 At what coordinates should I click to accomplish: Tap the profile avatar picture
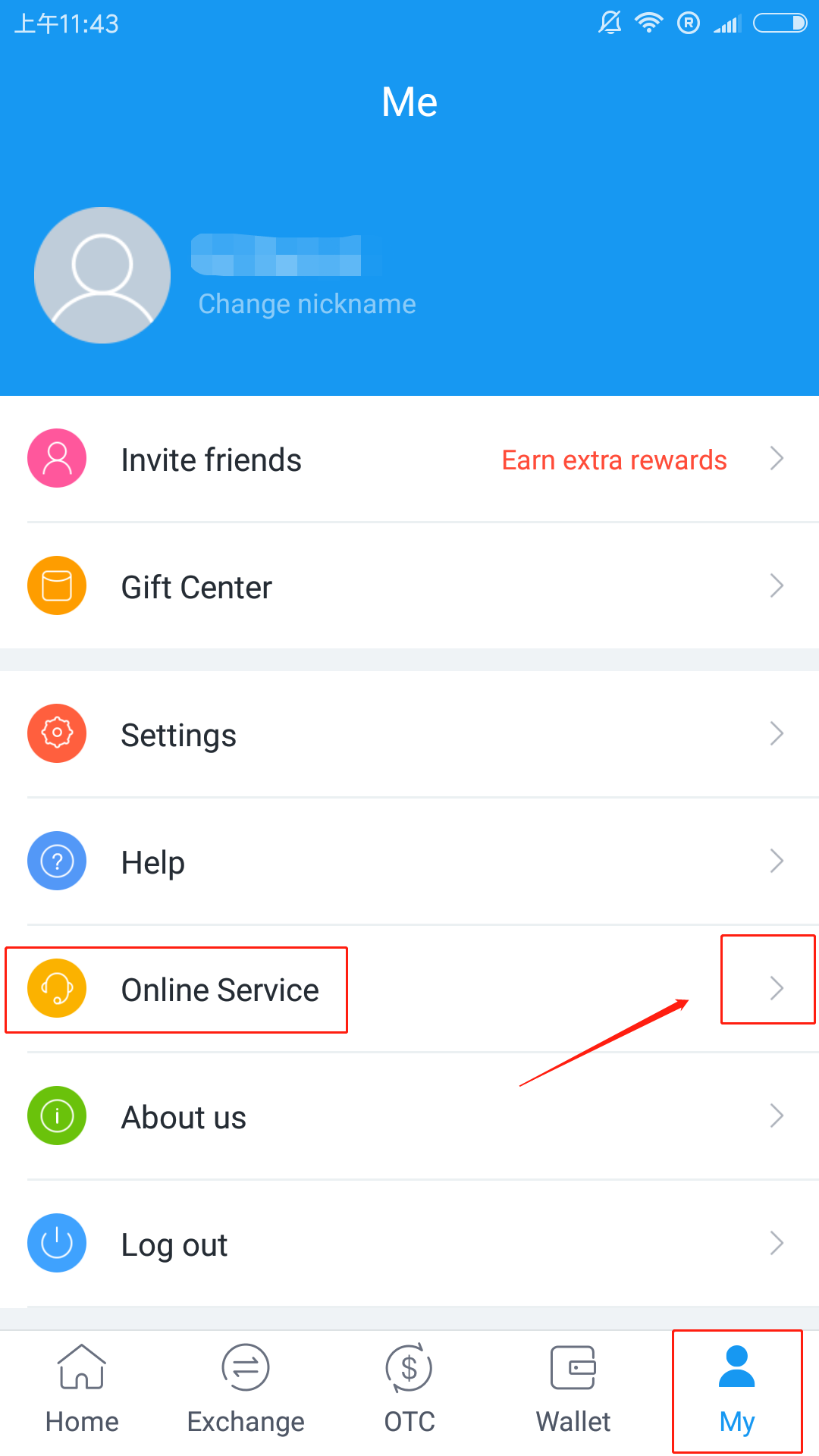pyautogui.click(x=102, y=275)
